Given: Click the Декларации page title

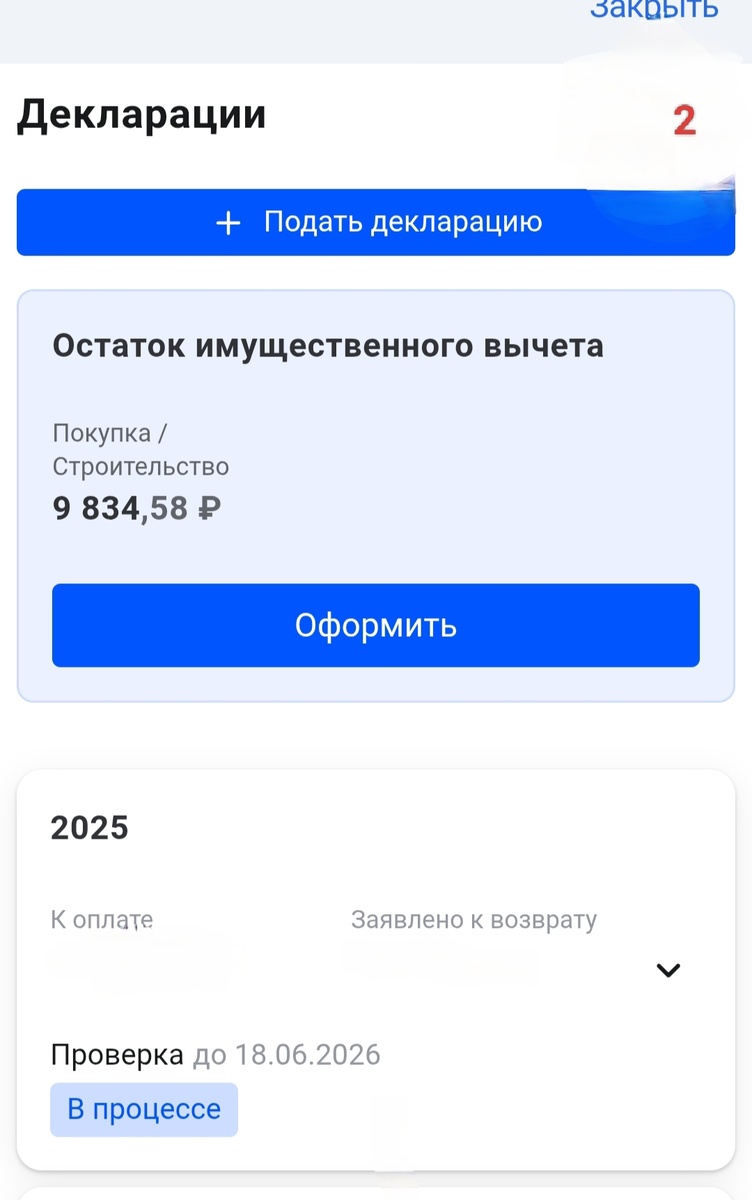Looking at the screenshot, I should pos(140,114).
